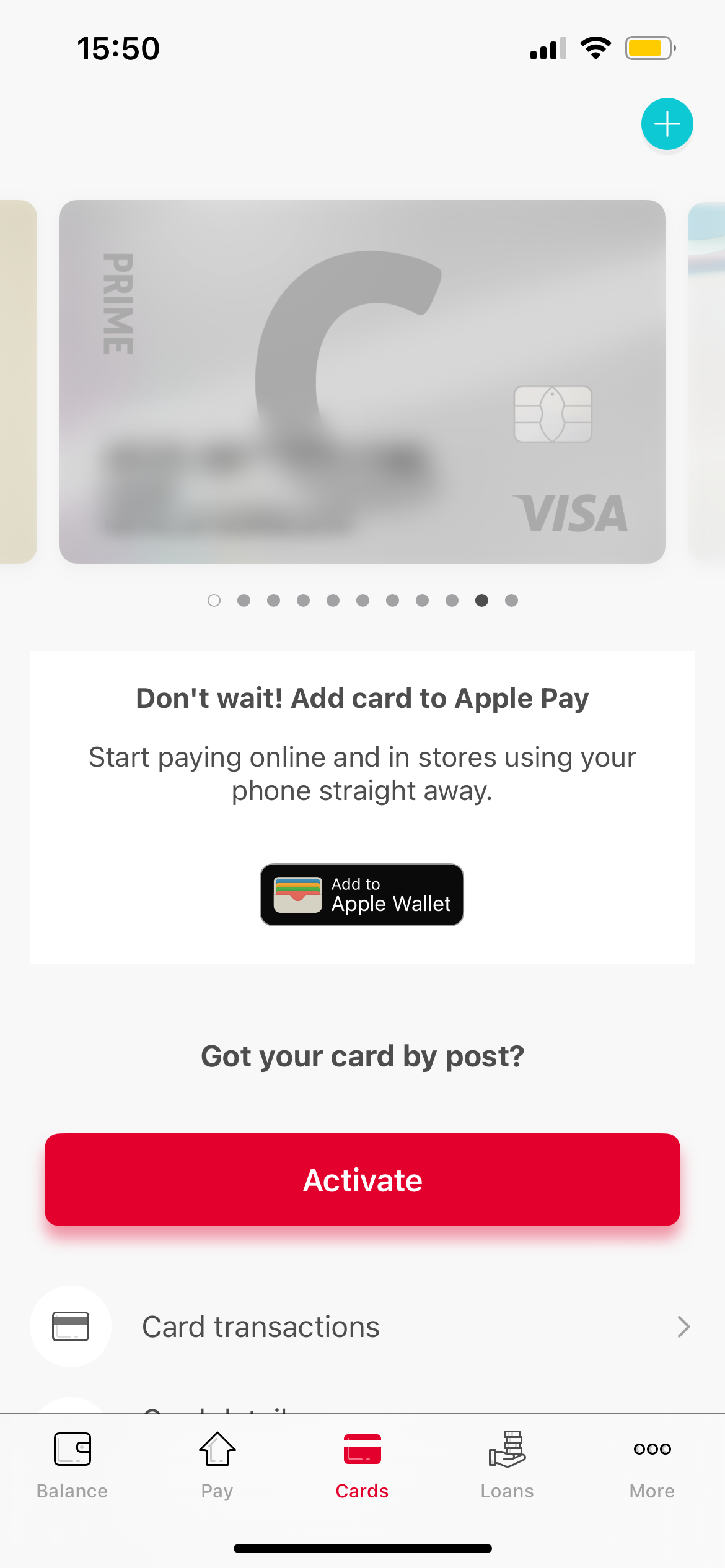This screenshot has width=725, height=1568.
Task: Go to the Loans tab
Action: point(507,1464)
